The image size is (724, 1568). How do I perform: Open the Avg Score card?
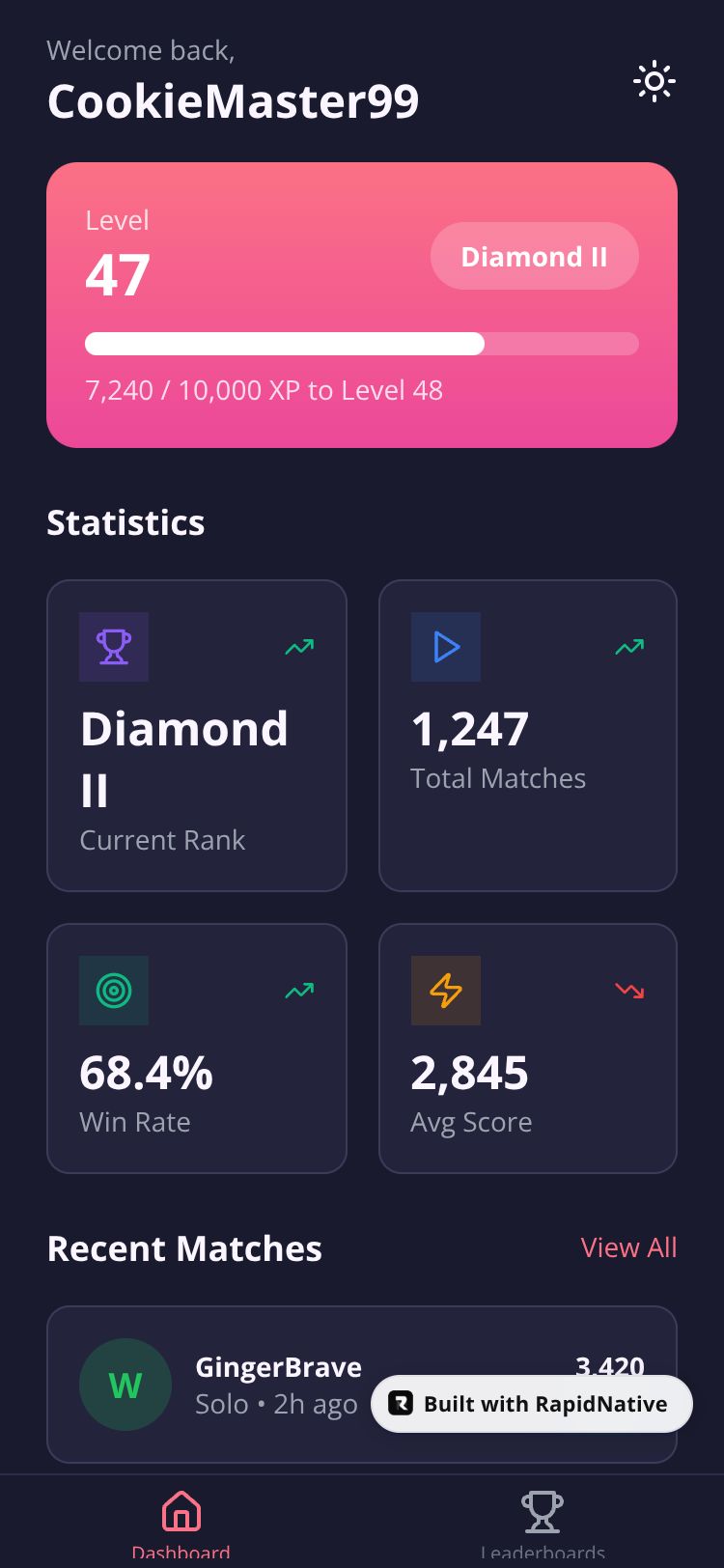click(528, 1049)
